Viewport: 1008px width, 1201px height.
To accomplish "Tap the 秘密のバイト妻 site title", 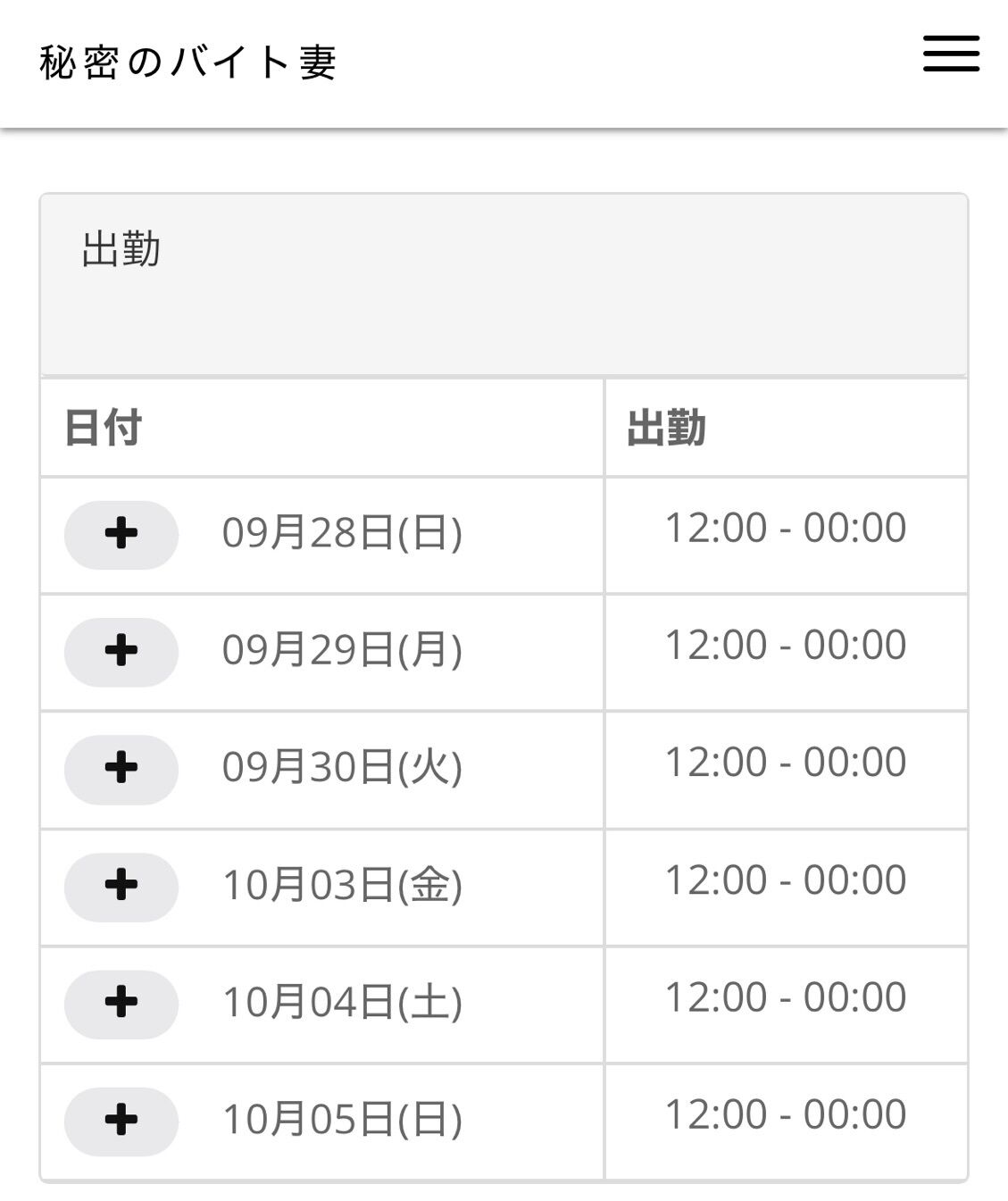I will [x=188, y=63].
